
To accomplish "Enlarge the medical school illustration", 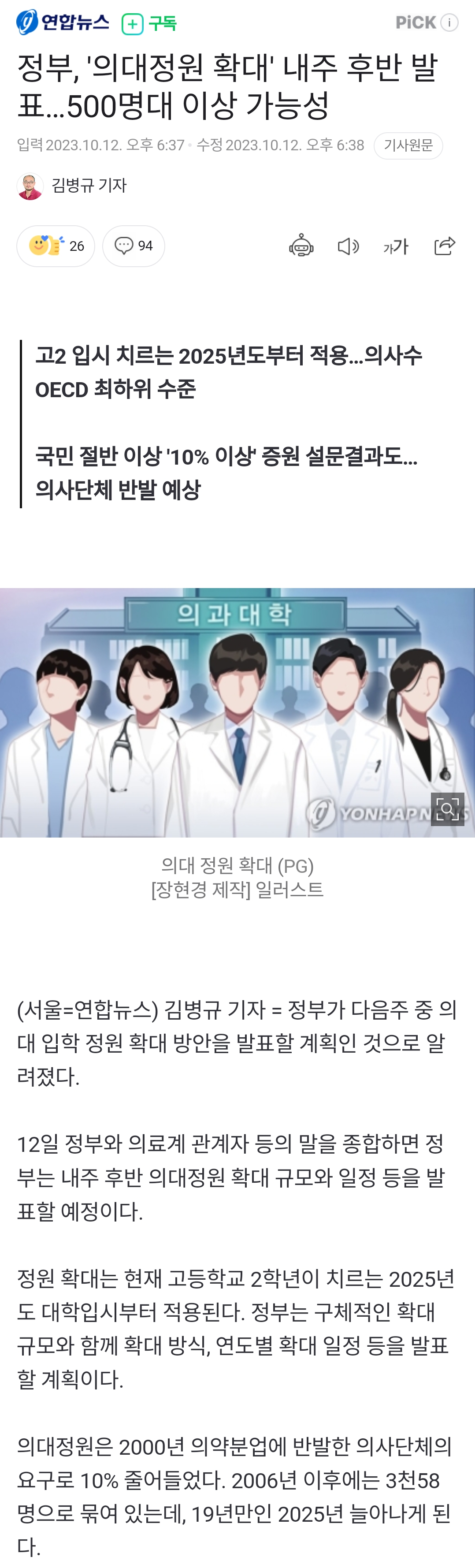I will [x=447, y=809].
